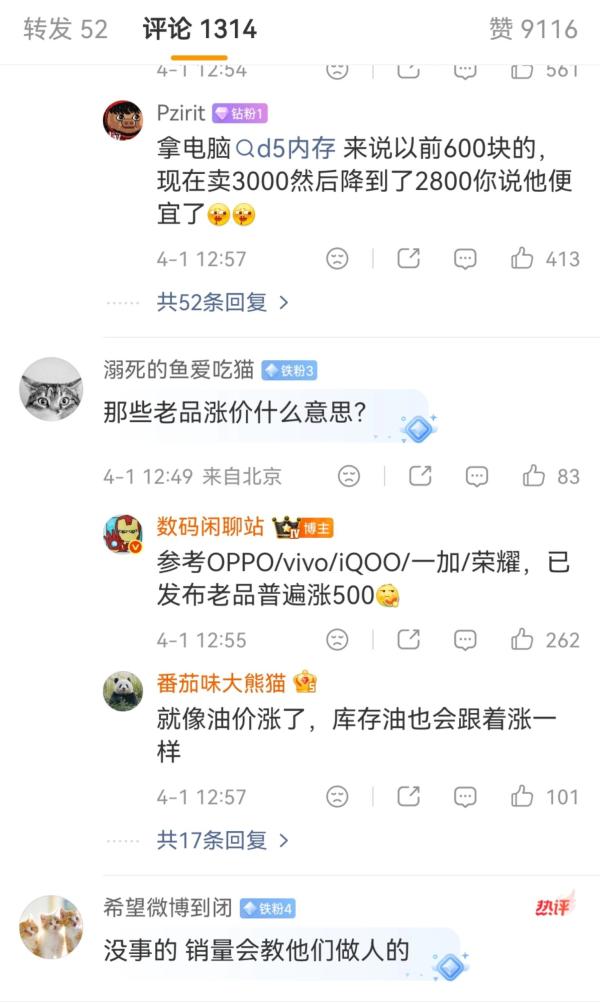Open 溺死的鱼爱吃猫's profile avatar
Screen dimensions: 600x1003
point(51,388)
